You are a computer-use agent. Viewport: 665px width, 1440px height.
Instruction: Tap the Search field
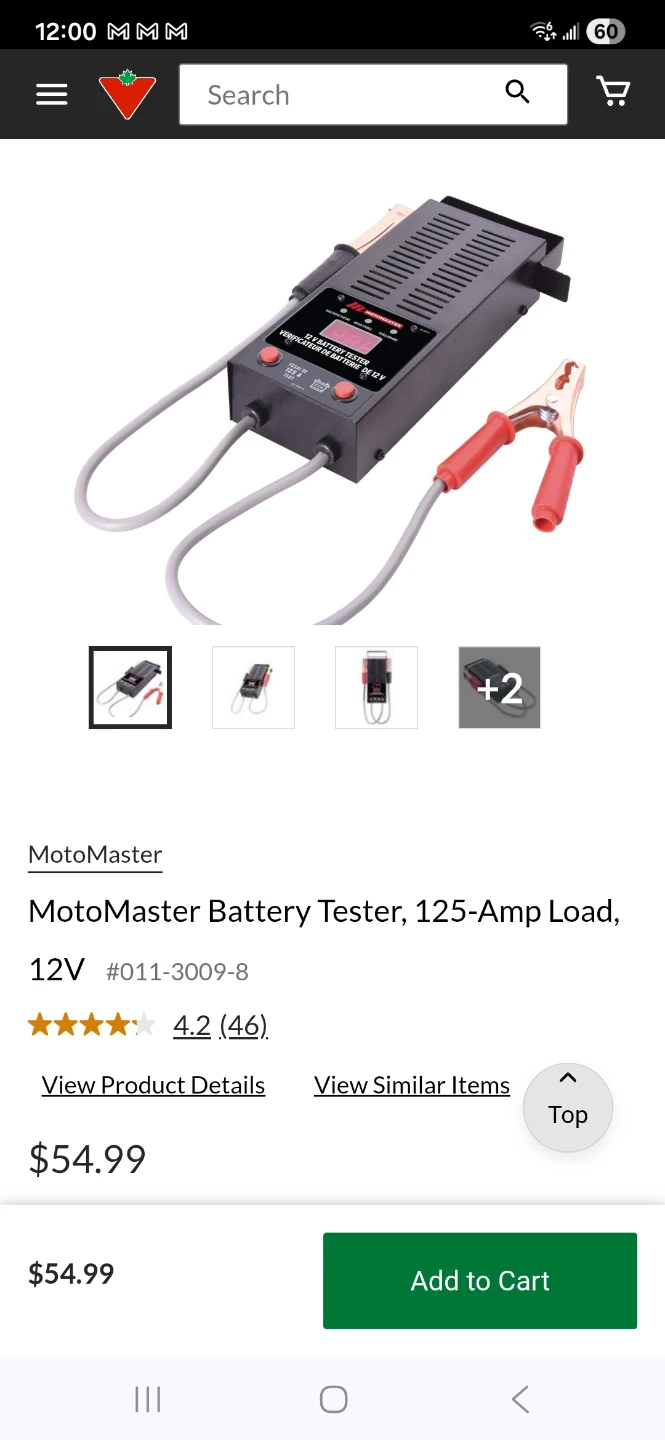[340, 95]
